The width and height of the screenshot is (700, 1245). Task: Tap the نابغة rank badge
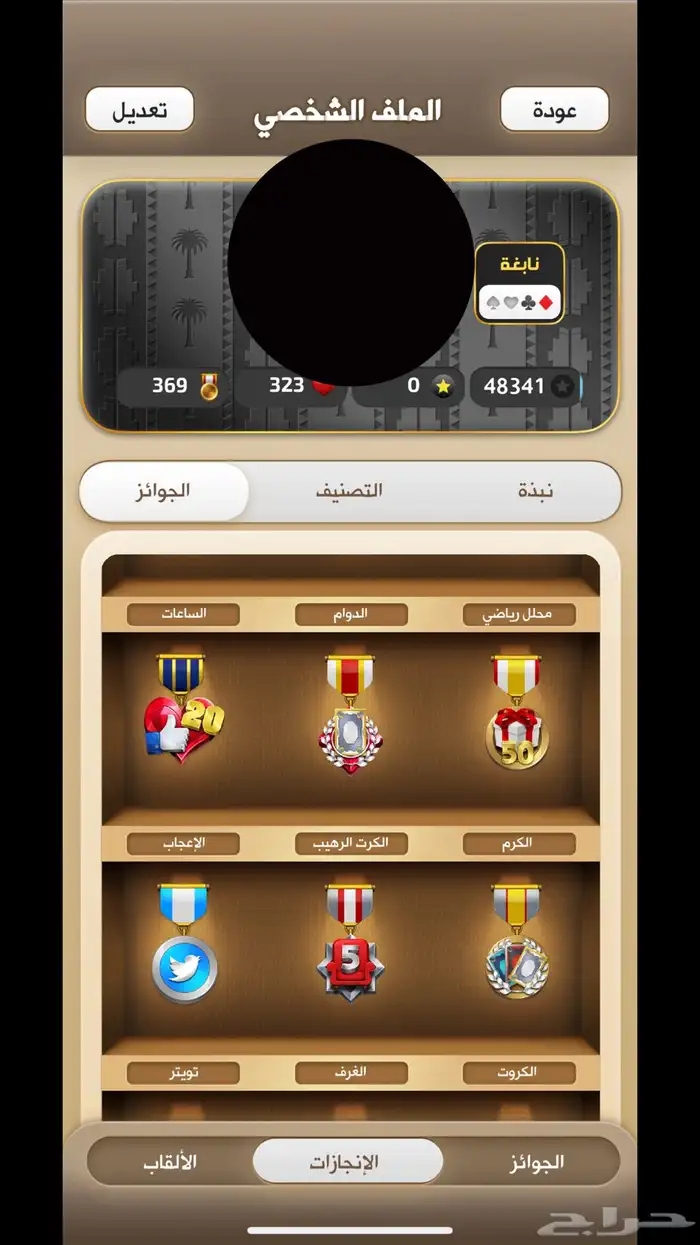coord(519,283)
